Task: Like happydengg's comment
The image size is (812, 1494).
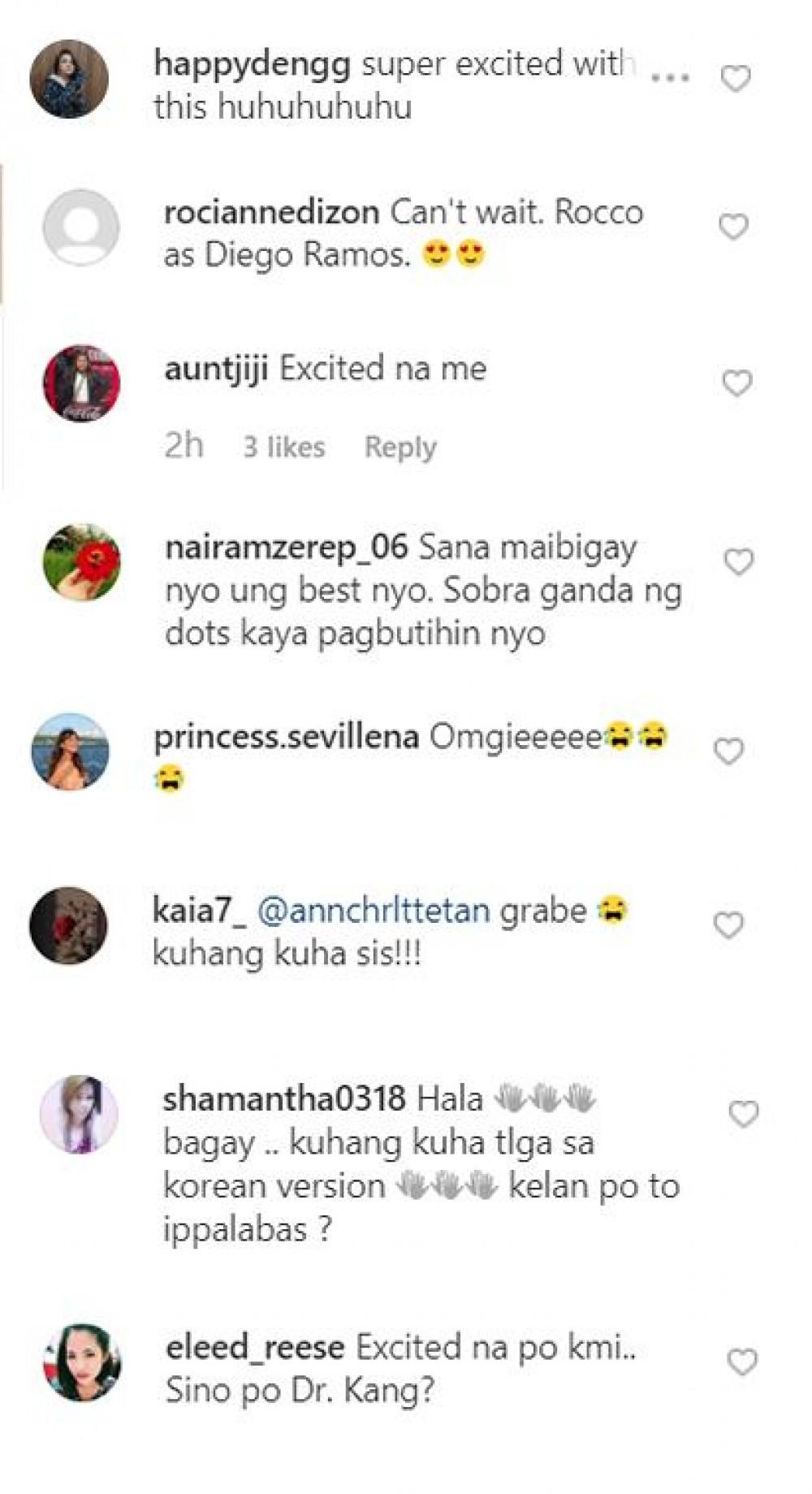Action: (736, 79)
